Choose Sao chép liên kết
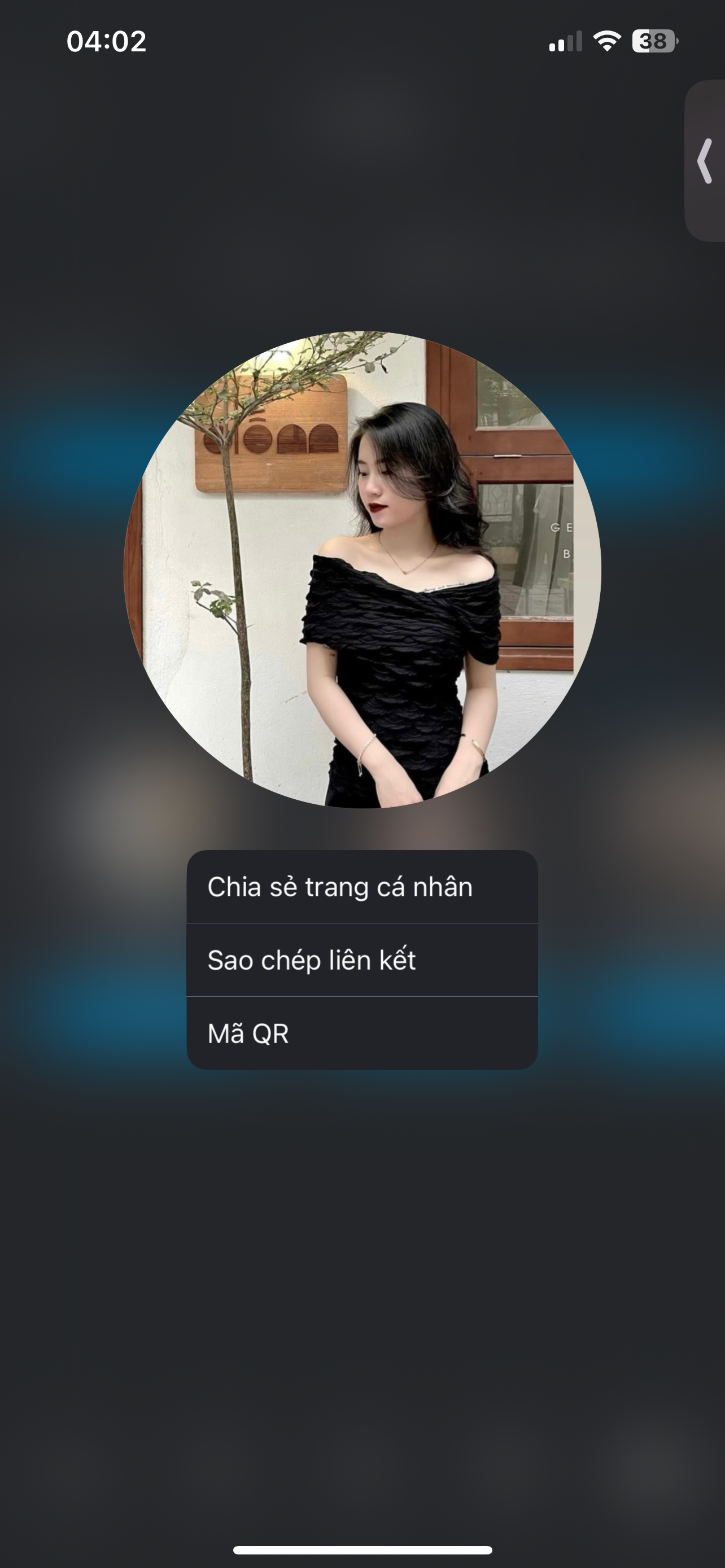Screen dimensions: 725x1568 (361, 960)
